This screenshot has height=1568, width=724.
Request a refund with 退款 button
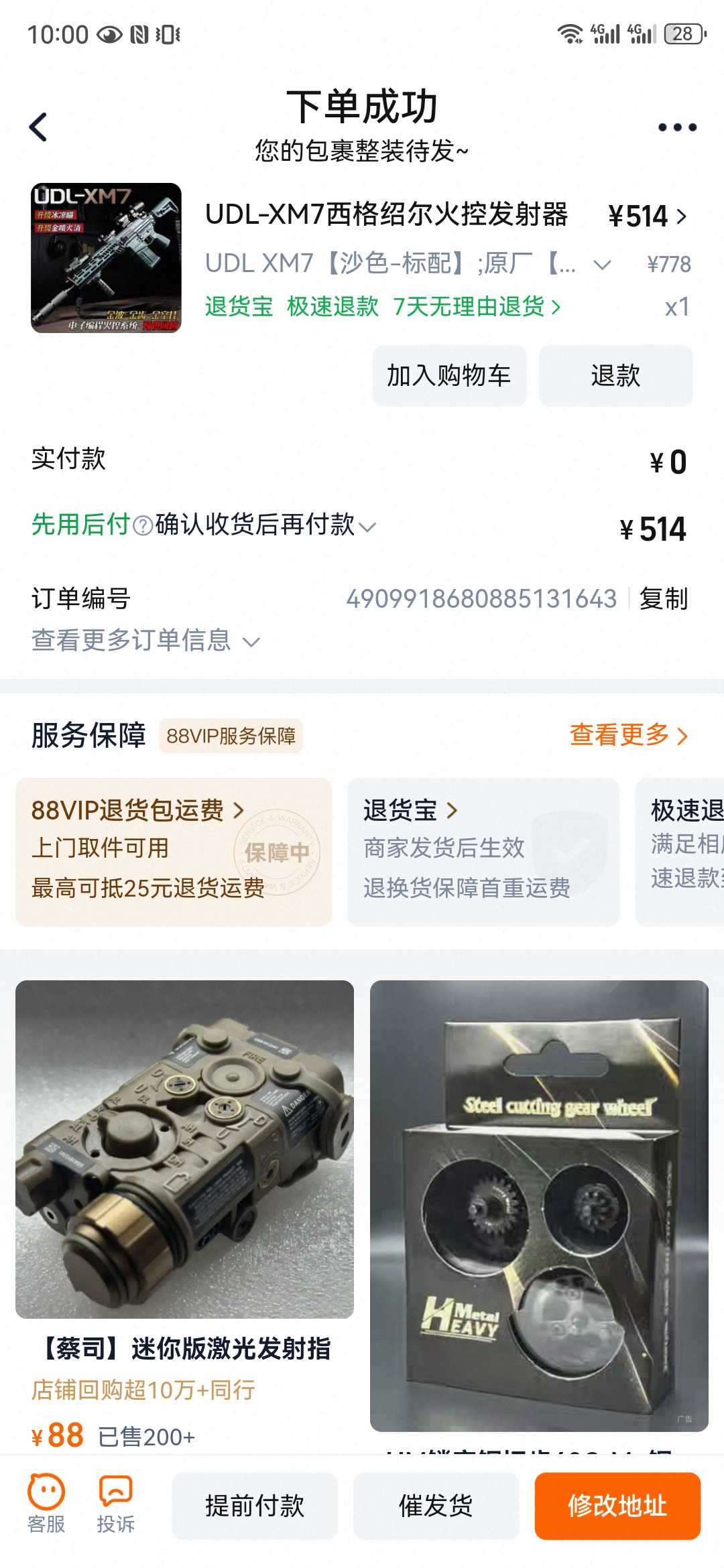615,376
